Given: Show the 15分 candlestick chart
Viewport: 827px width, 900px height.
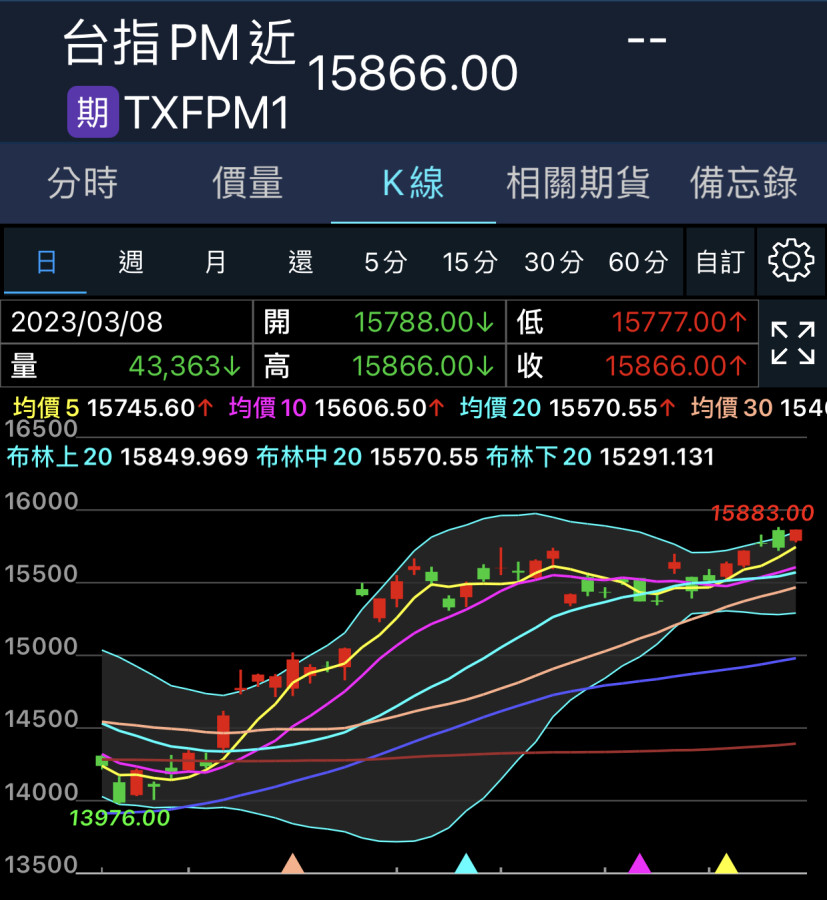Looking at the screenshot, I should 470,262.
